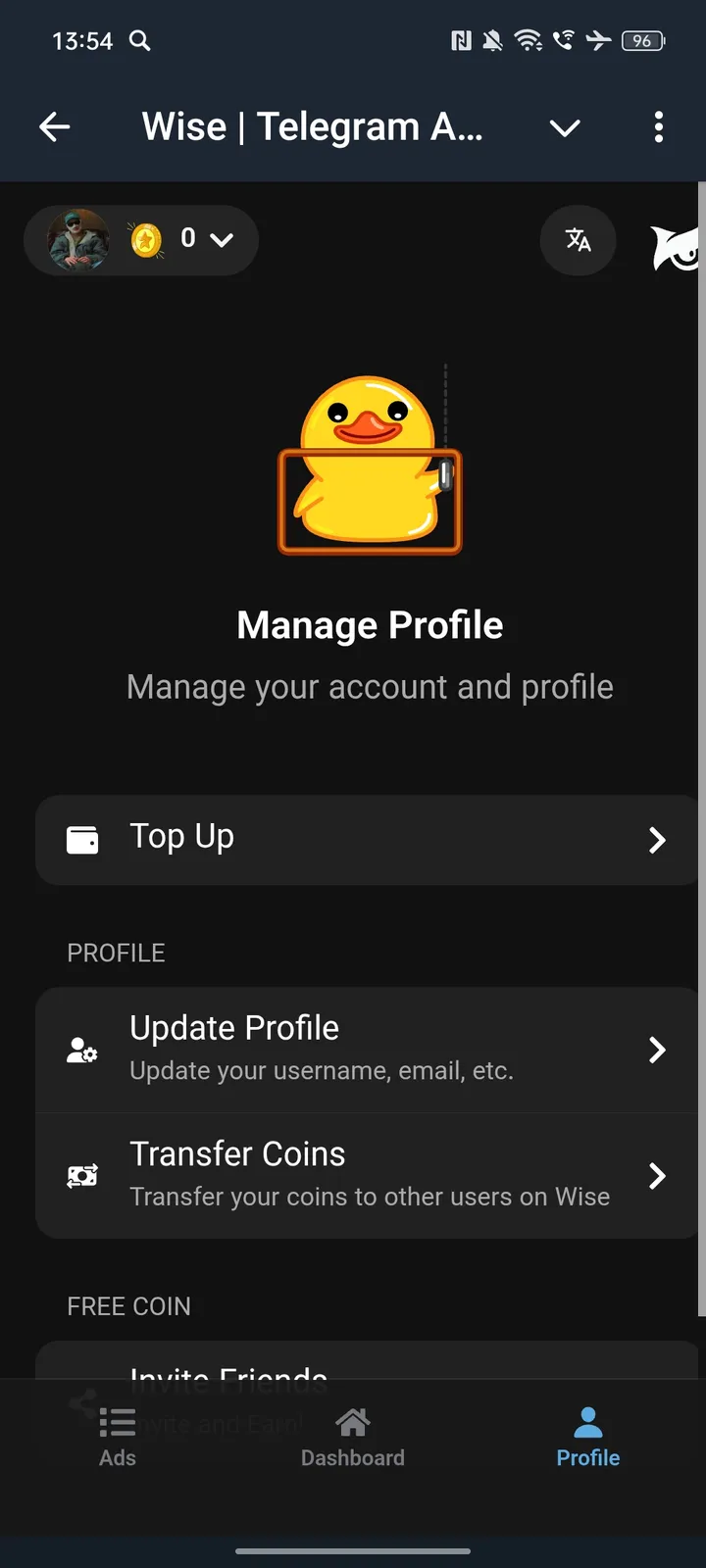Expand the coin balance dropdown
The height and width of the screenshot is (1568, 706).
[x=222, y=240]
